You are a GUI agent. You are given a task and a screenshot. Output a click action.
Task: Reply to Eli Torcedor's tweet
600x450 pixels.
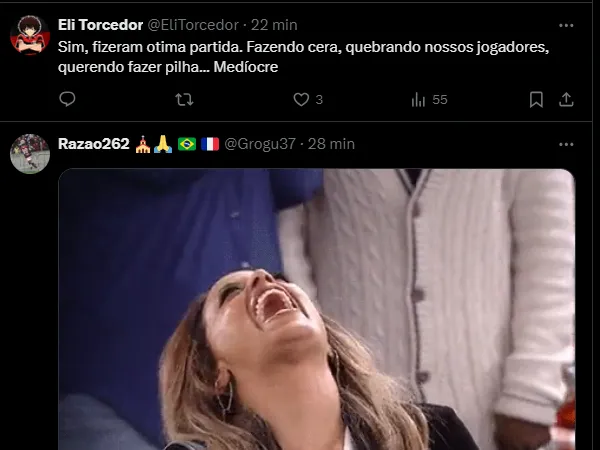tap(67, 99)
